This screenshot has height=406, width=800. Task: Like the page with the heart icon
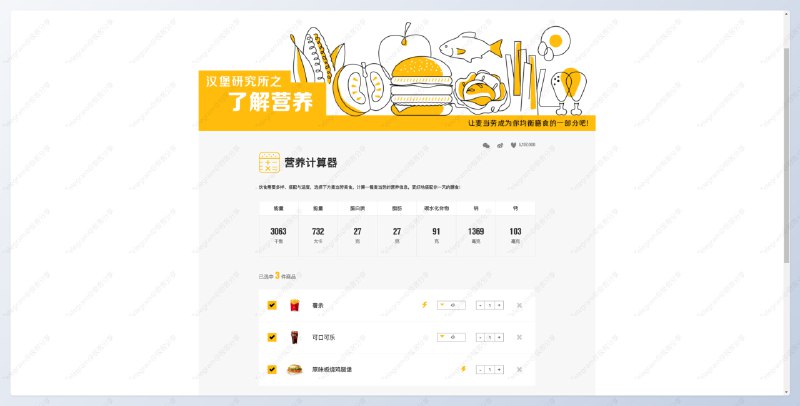[x=513, y=145]
